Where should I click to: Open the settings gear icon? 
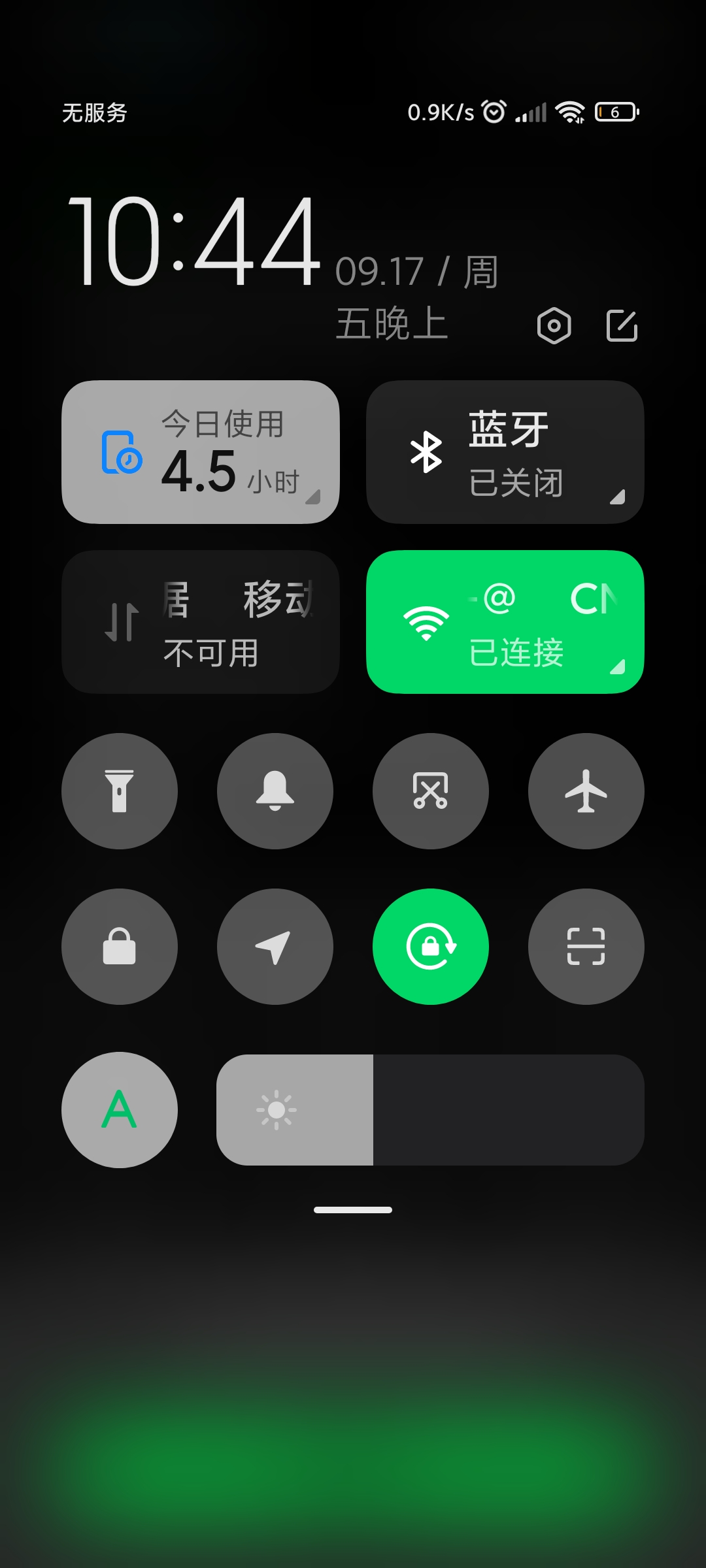pyautogui.click(x=554, y=325)
